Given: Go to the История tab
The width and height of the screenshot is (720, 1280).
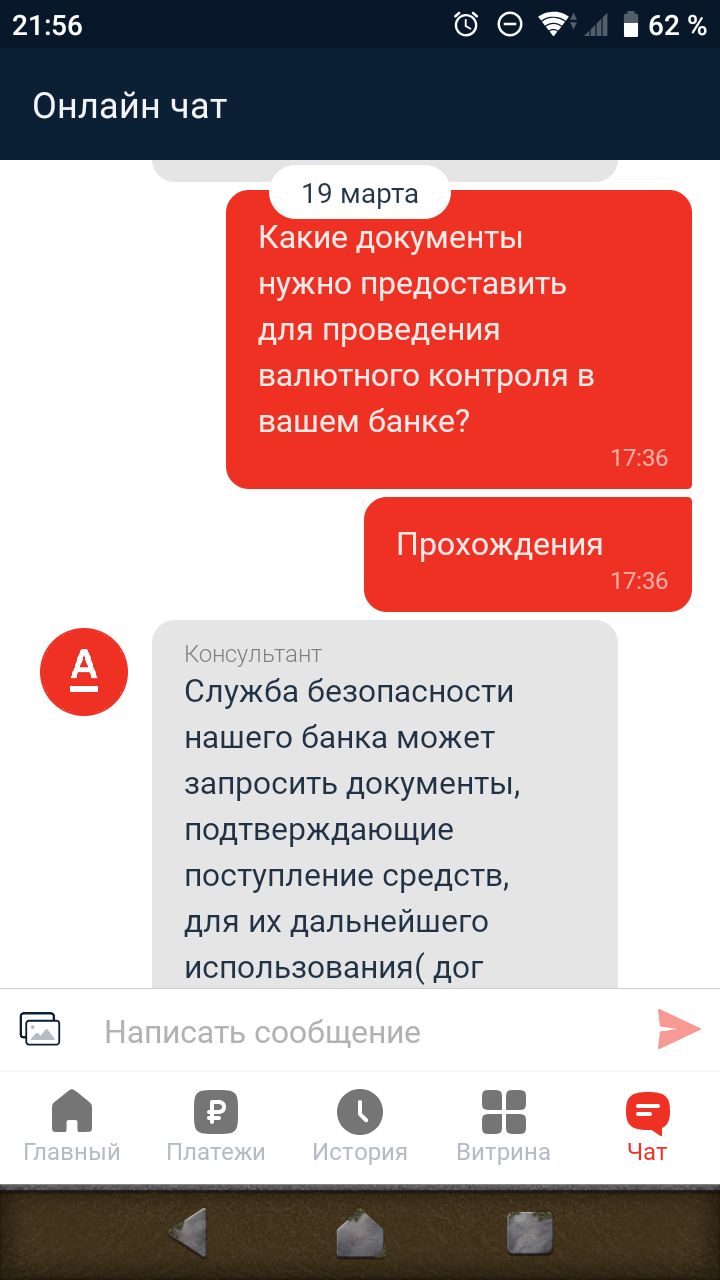Looking at the screenshot, I should coord(360,1126).
